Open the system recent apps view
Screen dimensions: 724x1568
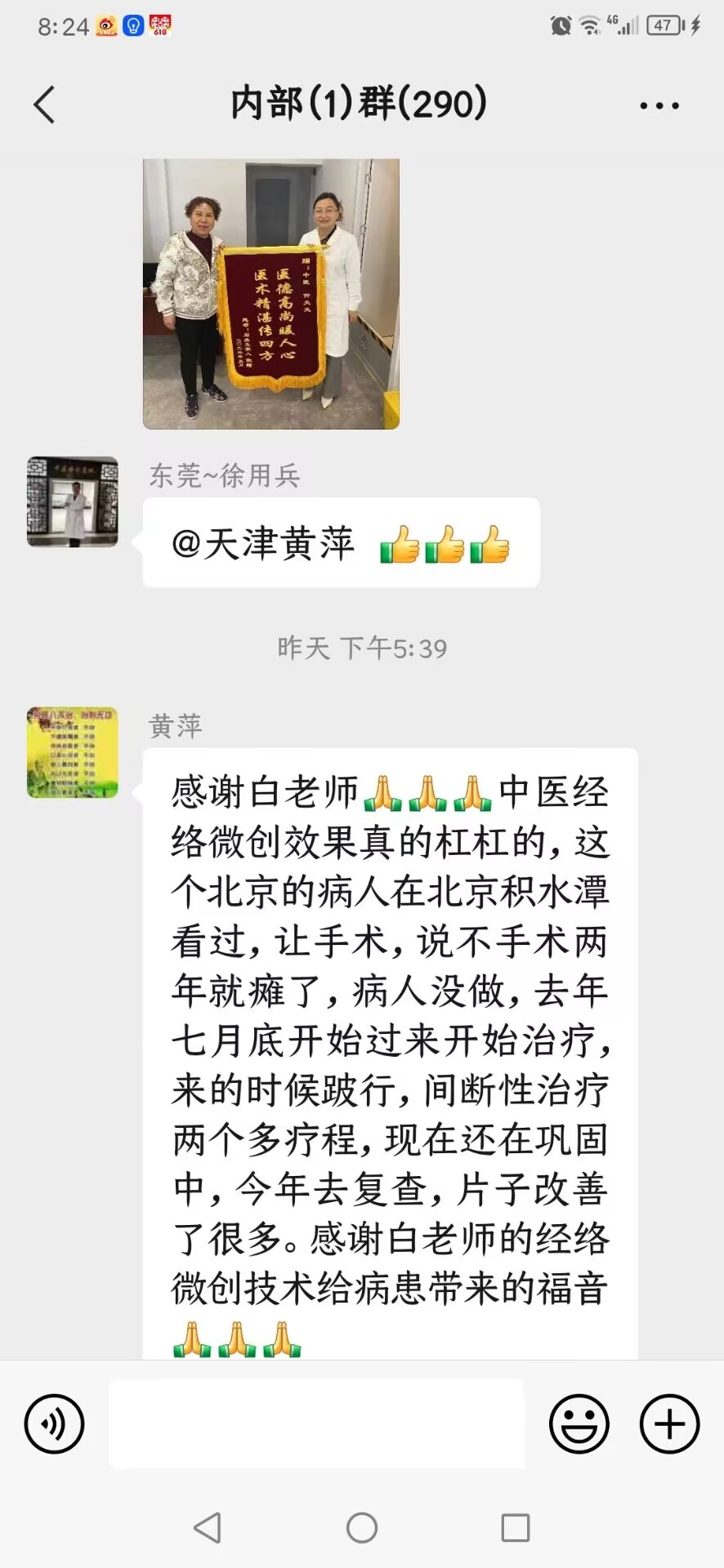(515, 1527)
